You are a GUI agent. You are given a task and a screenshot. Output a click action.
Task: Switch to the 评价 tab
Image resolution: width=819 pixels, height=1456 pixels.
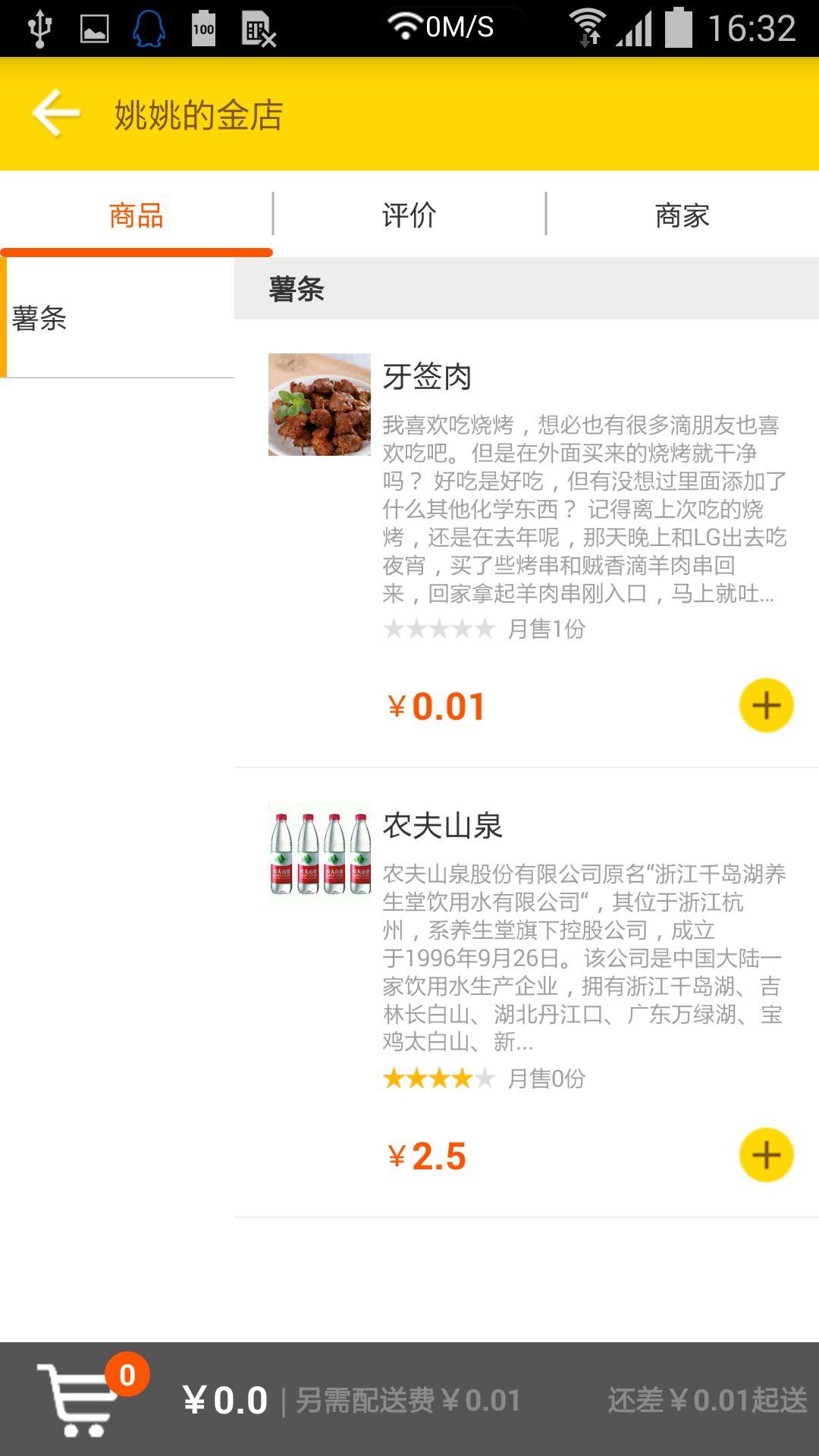pyautogui.click(x=409, y=215)
